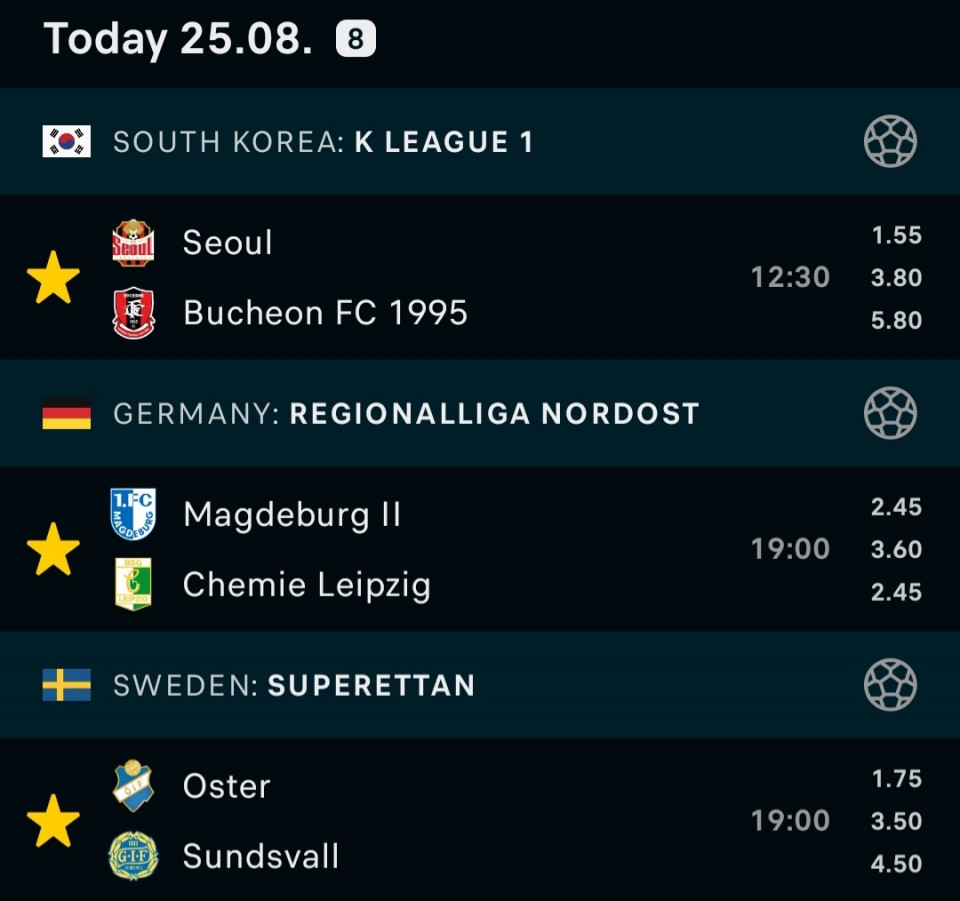960x901 pixels.
Task: Open the South Korea K League 1 header
Action: [480, 141]
